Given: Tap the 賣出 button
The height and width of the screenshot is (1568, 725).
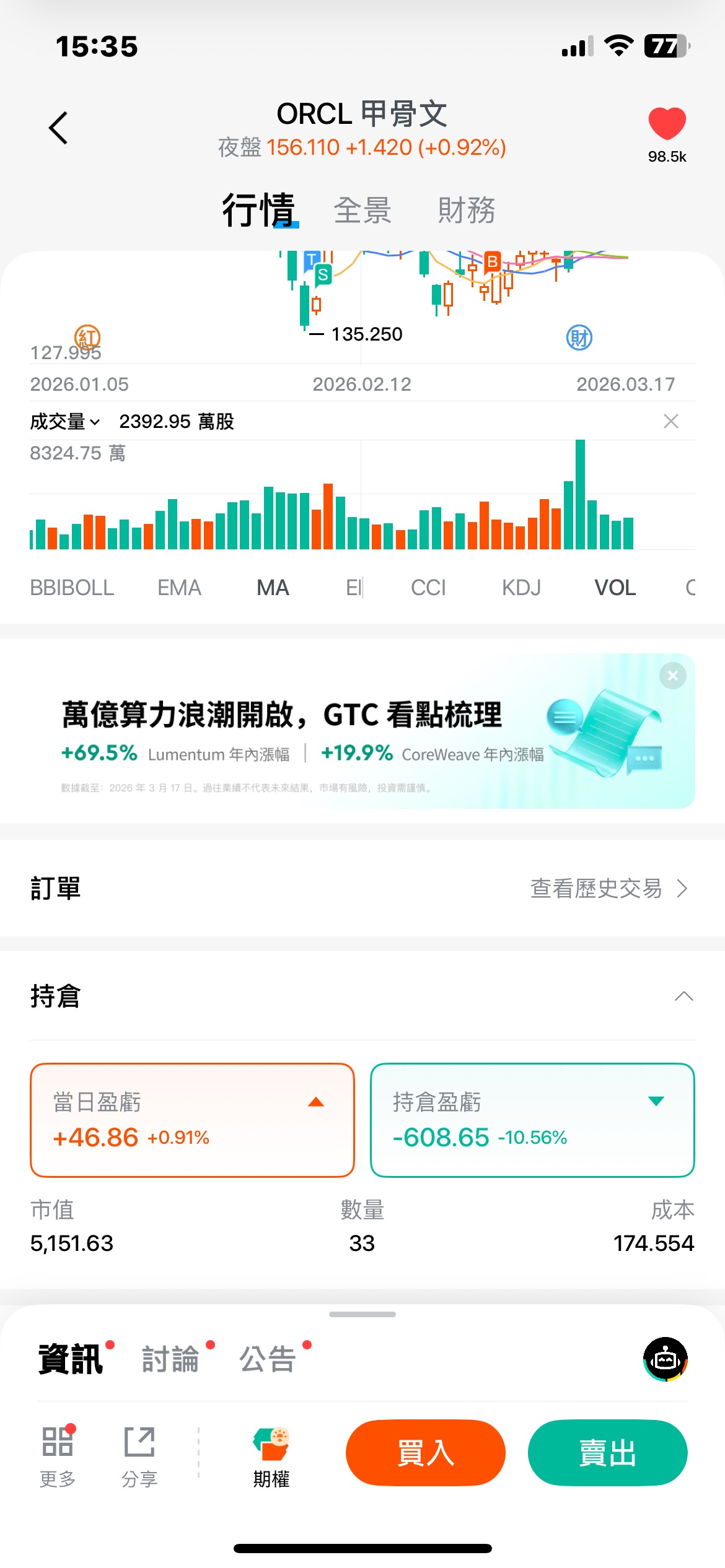Looking at the screenshot, I should tap(607, 1453).
